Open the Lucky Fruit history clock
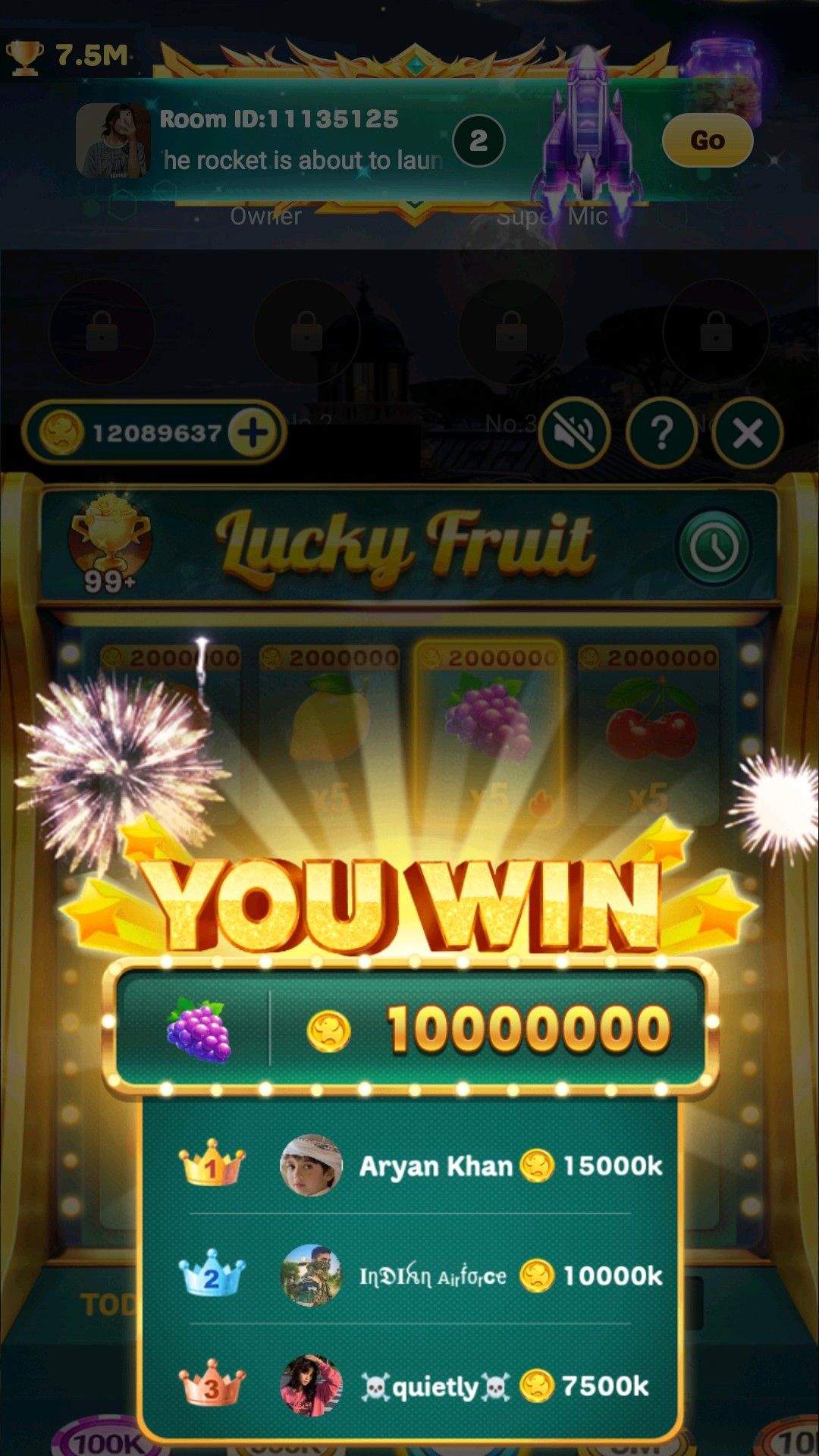Image resolution: width=819 pixels, height=1456 pixels. point(714,547)
